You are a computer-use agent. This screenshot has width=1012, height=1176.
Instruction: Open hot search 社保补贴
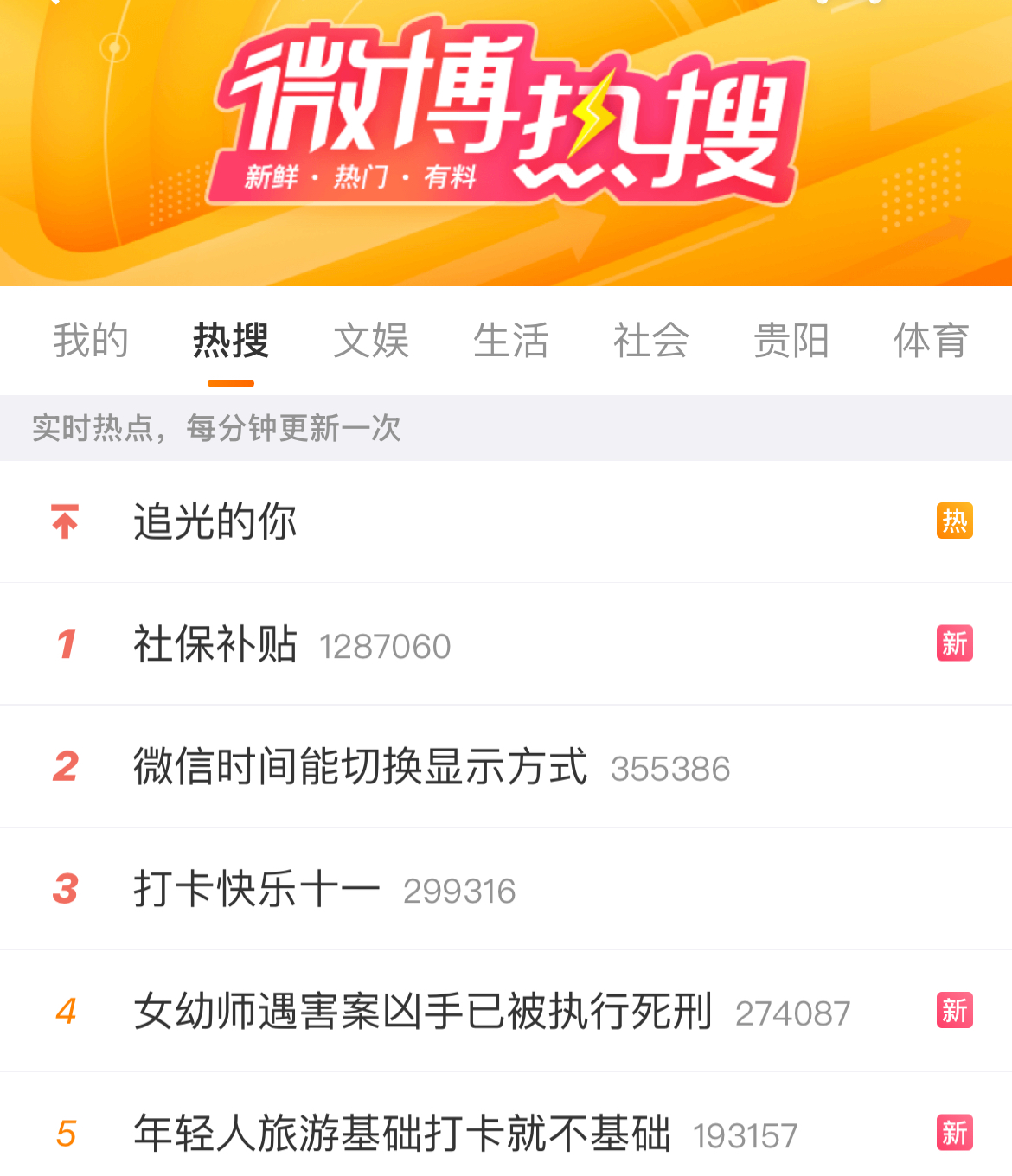pos(215,644)
